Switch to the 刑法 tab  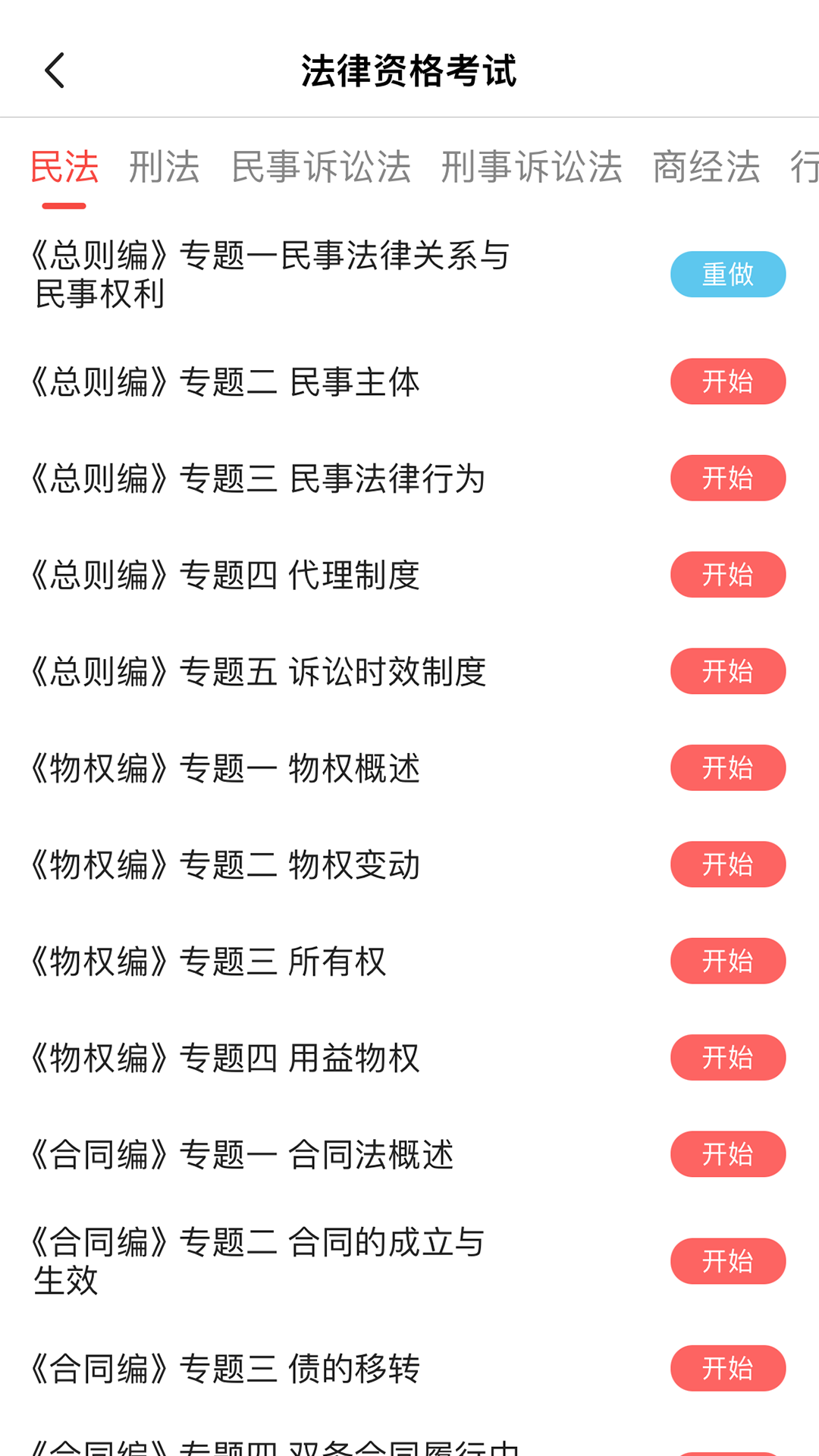point(164,168)
